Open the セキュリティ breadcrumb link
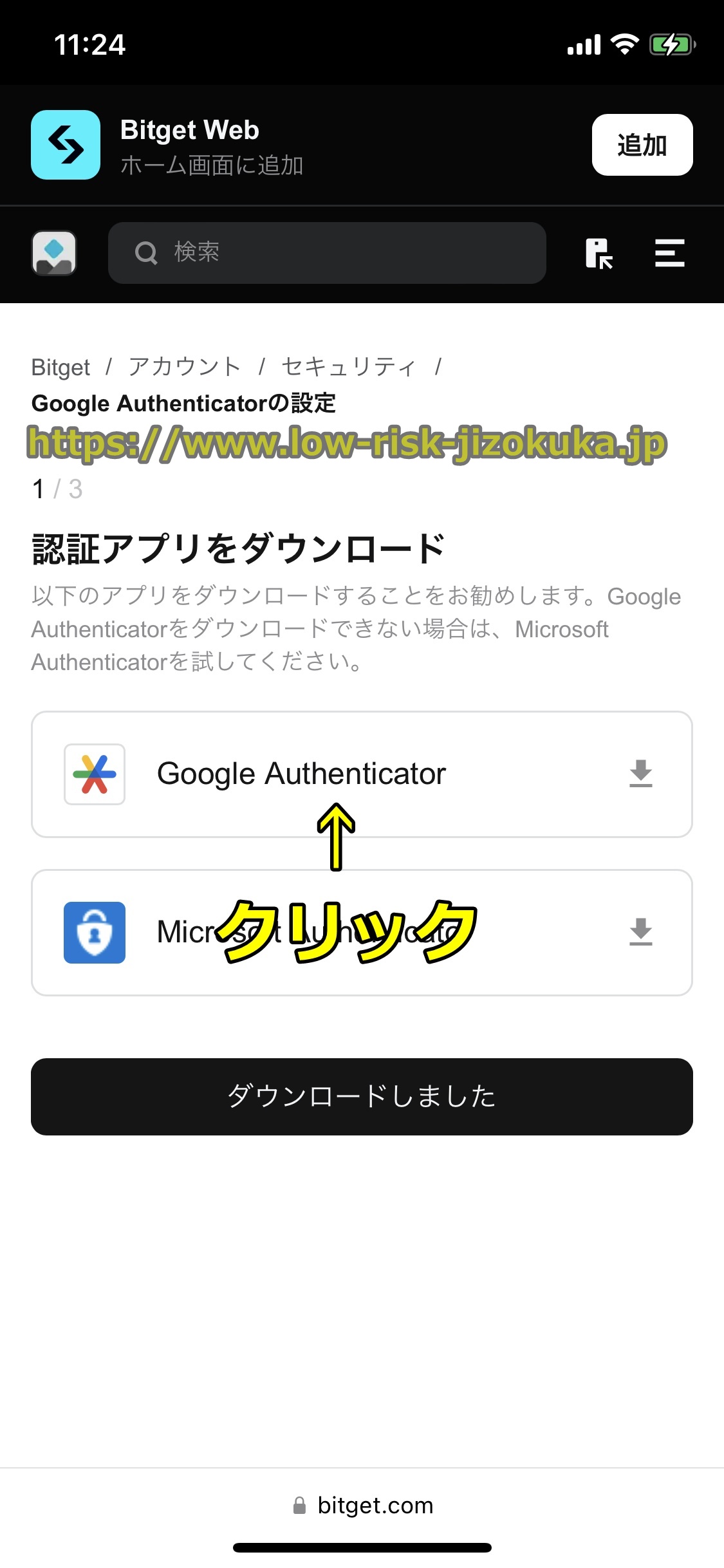 348,366
